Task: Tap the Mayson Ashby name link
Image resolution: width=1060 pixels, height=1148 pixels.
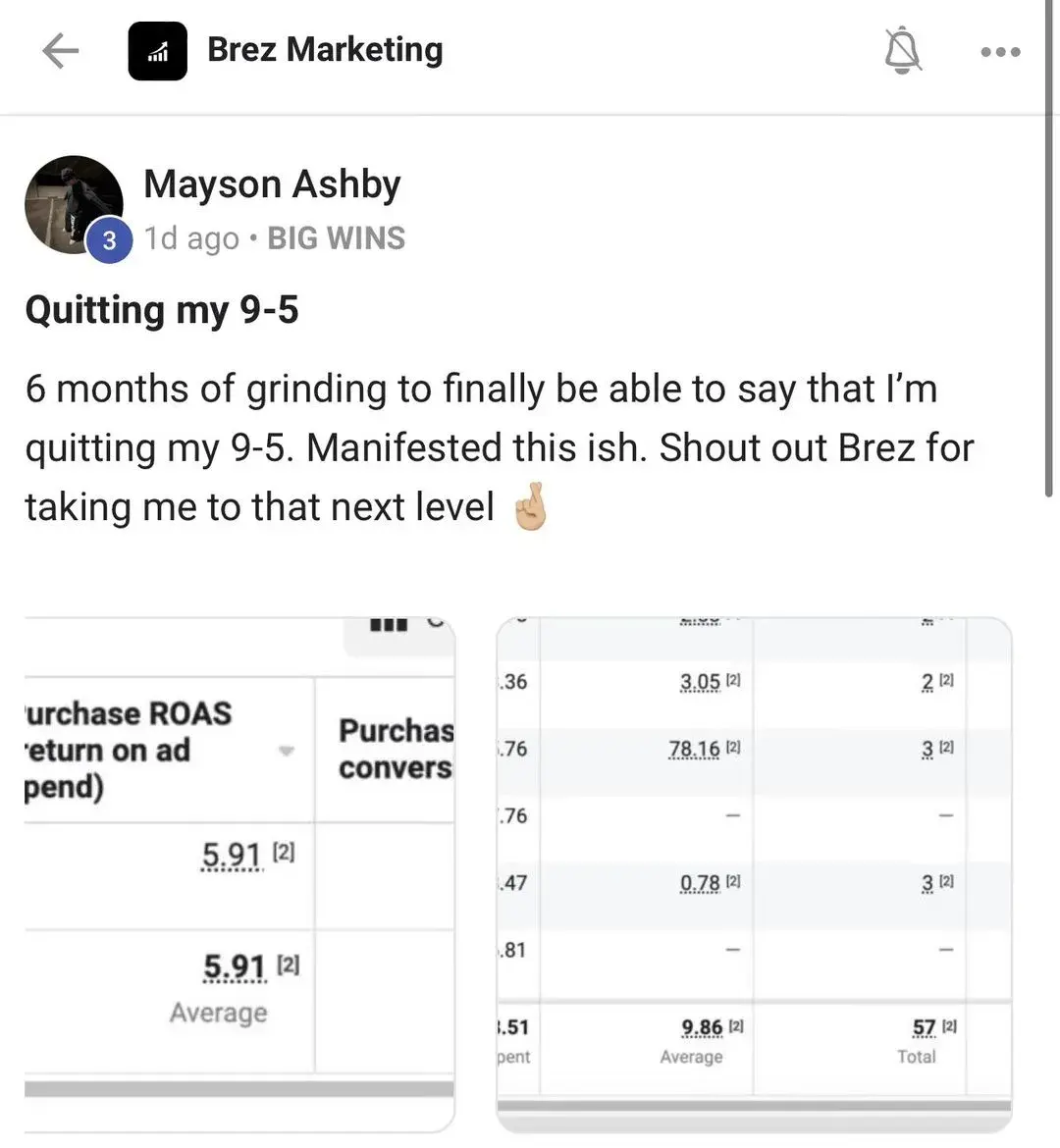Action: pos(272,183)
